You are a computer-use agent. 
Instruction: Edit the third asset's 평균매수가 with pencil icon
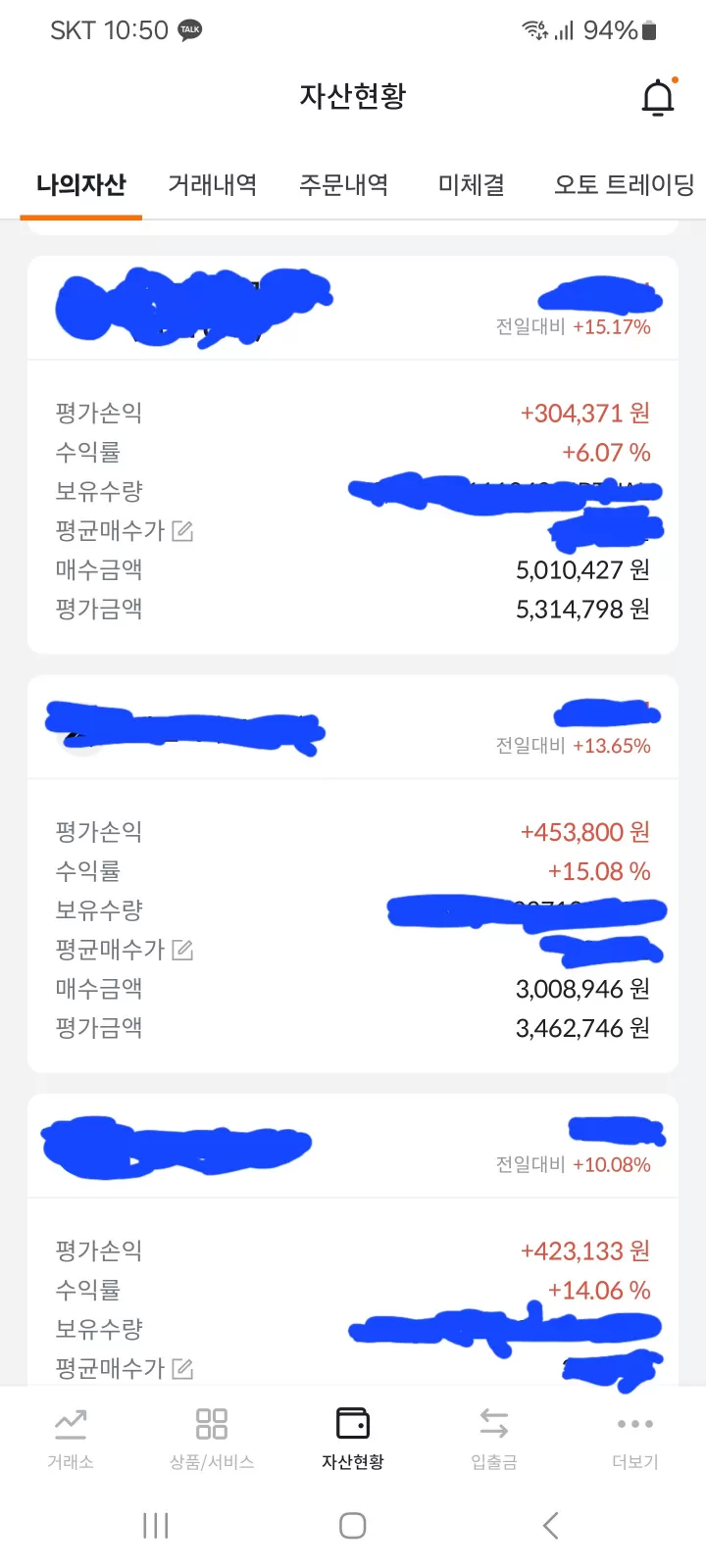[x=182, y=1368]
